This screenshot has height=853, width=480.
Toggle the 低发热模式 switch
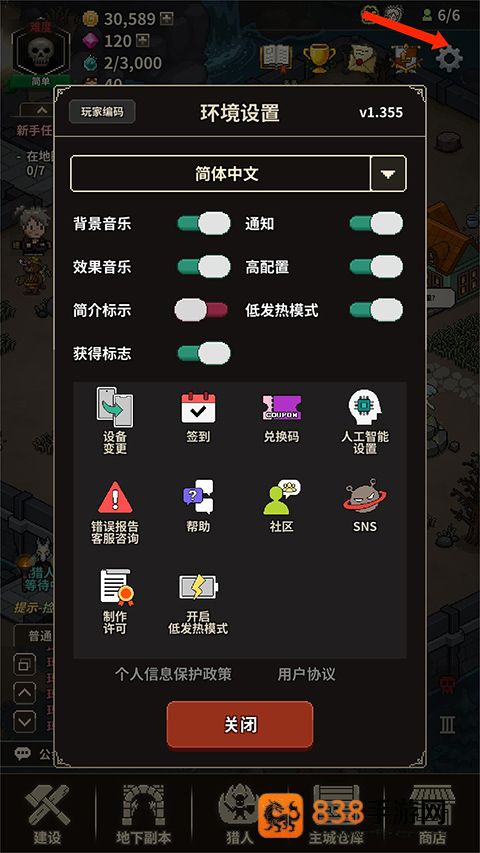376,311
